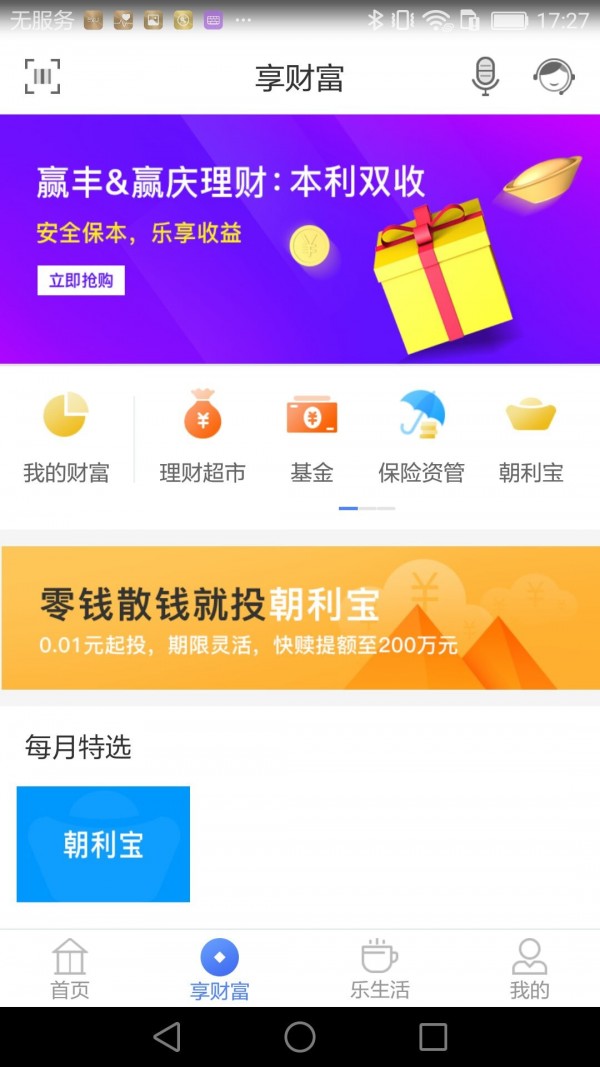Viewport: 600px width, 1067px height.
Task: Open 保险资管
Action: pos(421,437)
